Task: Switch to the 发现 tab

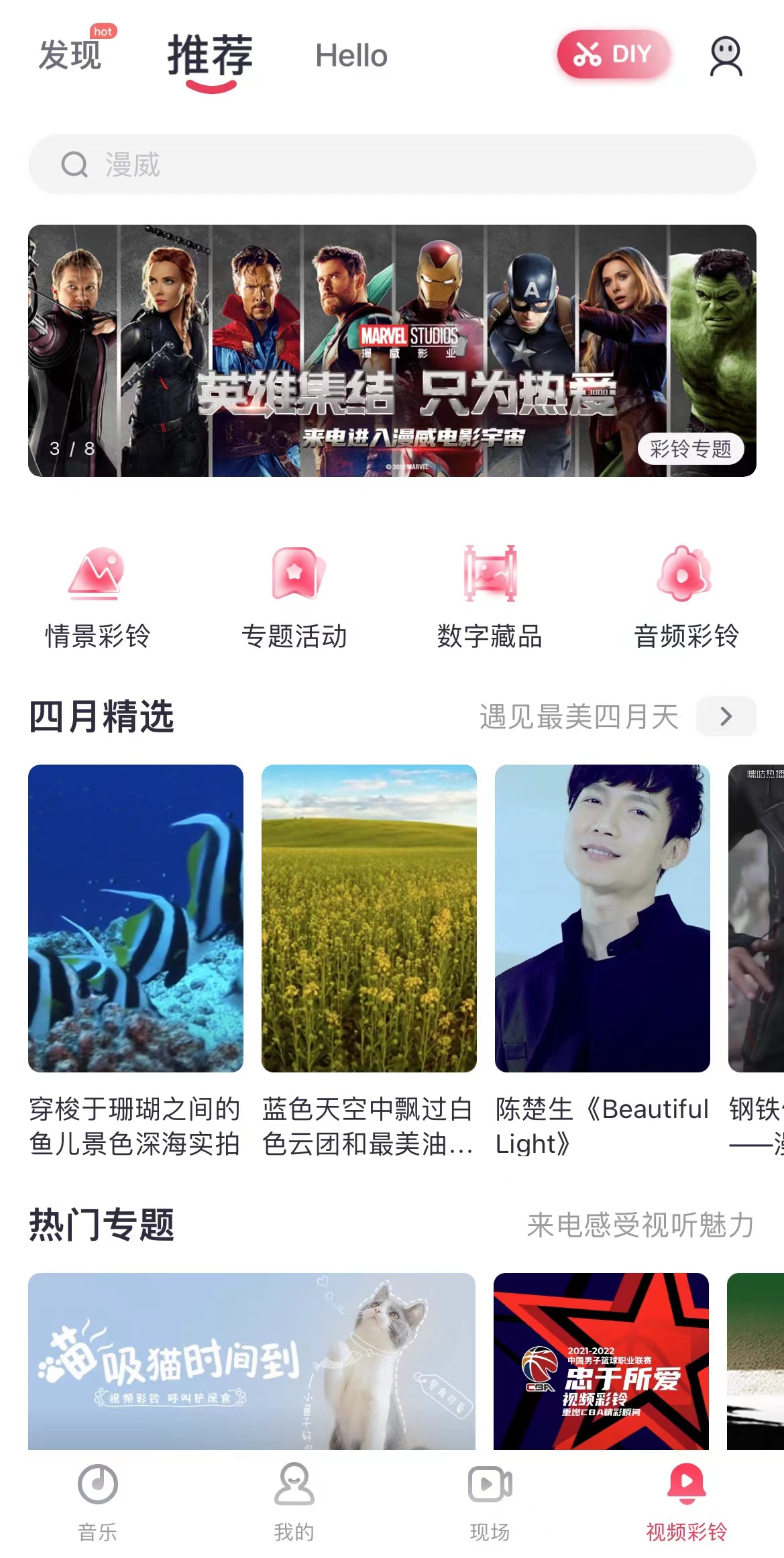Action: pos(70,55)
